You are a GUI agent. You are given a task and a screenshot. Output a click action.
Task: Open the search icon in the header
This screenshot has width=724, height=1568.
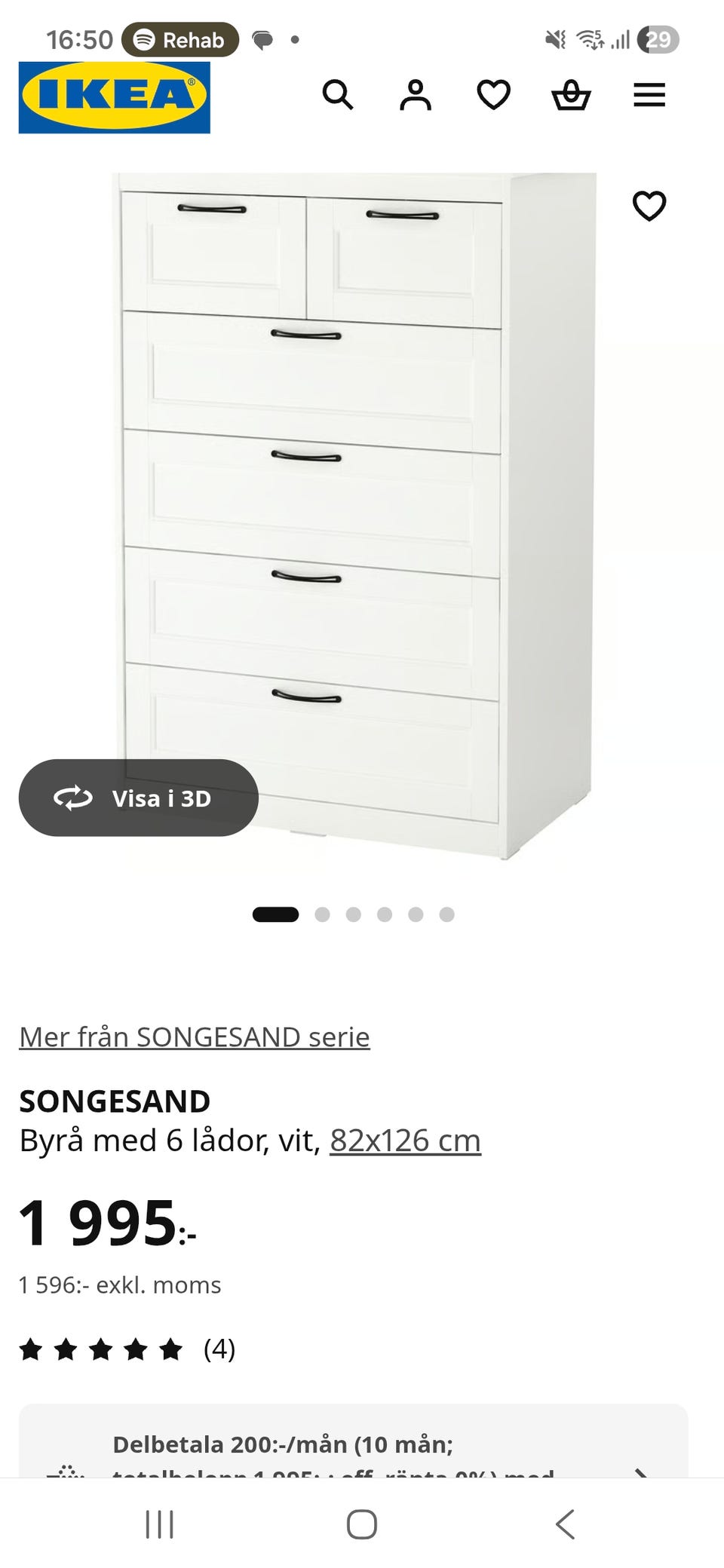(x=337, y=96)
